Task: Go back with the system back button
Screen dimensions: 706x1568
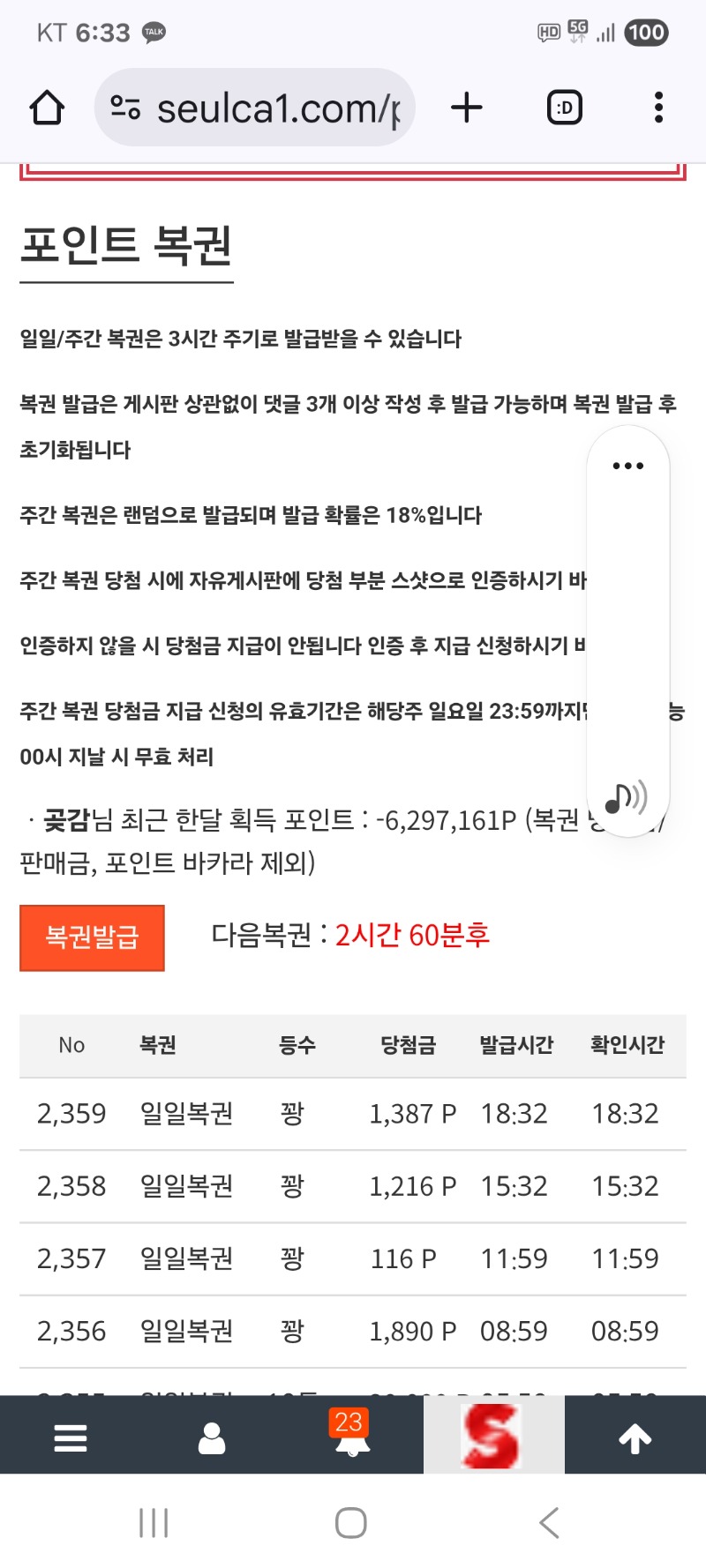Action: [x=549, y=1523]
